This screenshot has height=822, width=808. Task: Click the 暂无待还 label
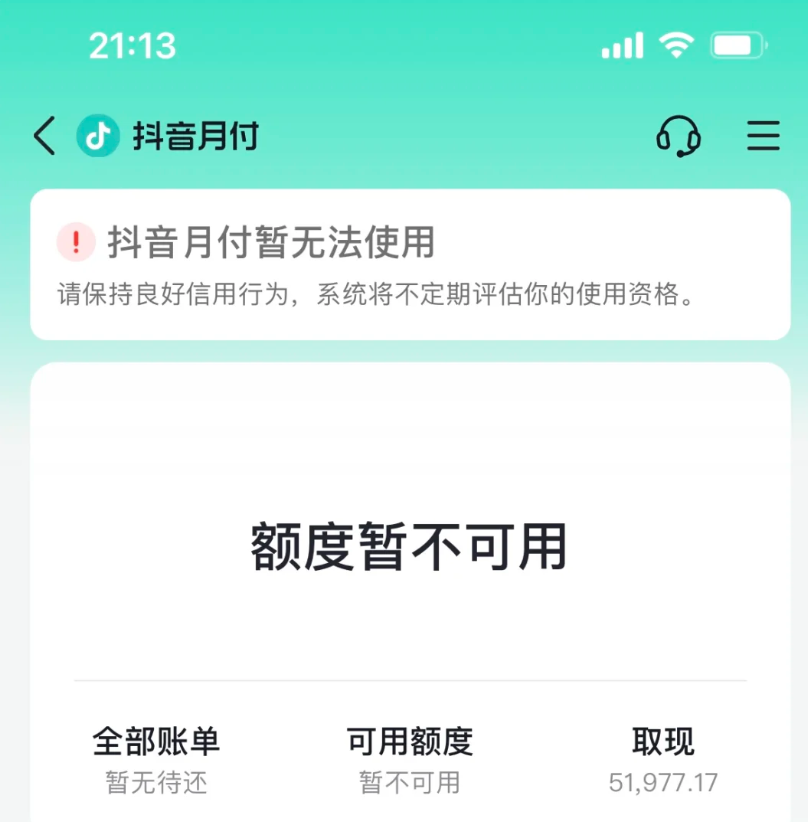pos(155,781)
